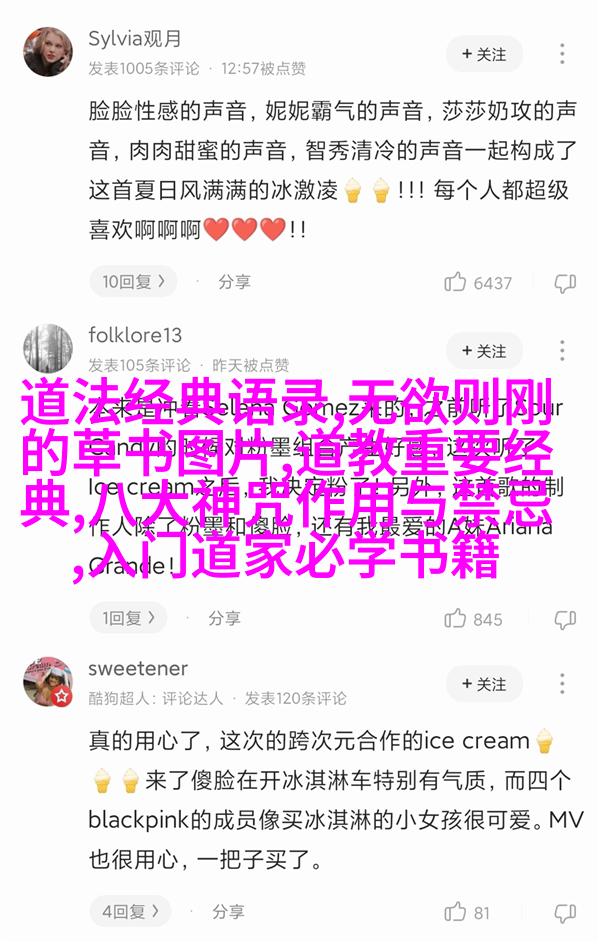600x944 pixels.
Task: Share sweetener's comment
Action: pyautogui.click(x=228, y=912)
